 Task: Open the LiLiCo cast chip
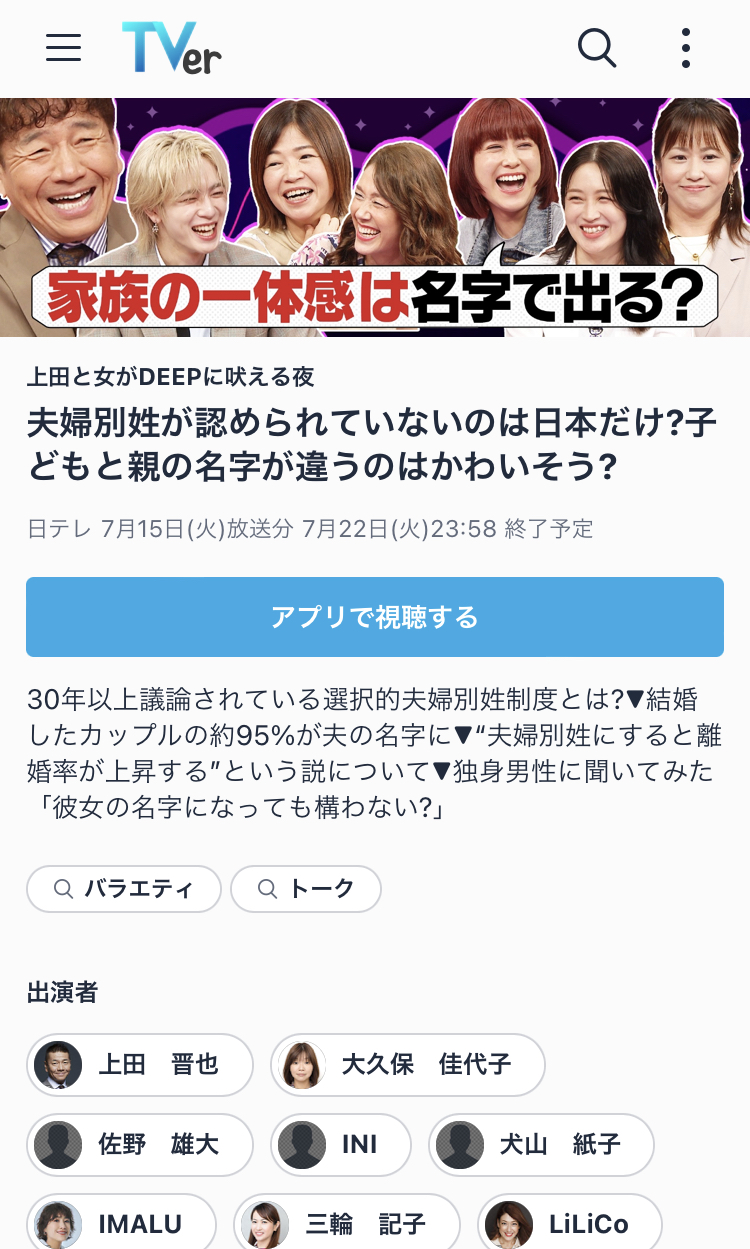570,1224
